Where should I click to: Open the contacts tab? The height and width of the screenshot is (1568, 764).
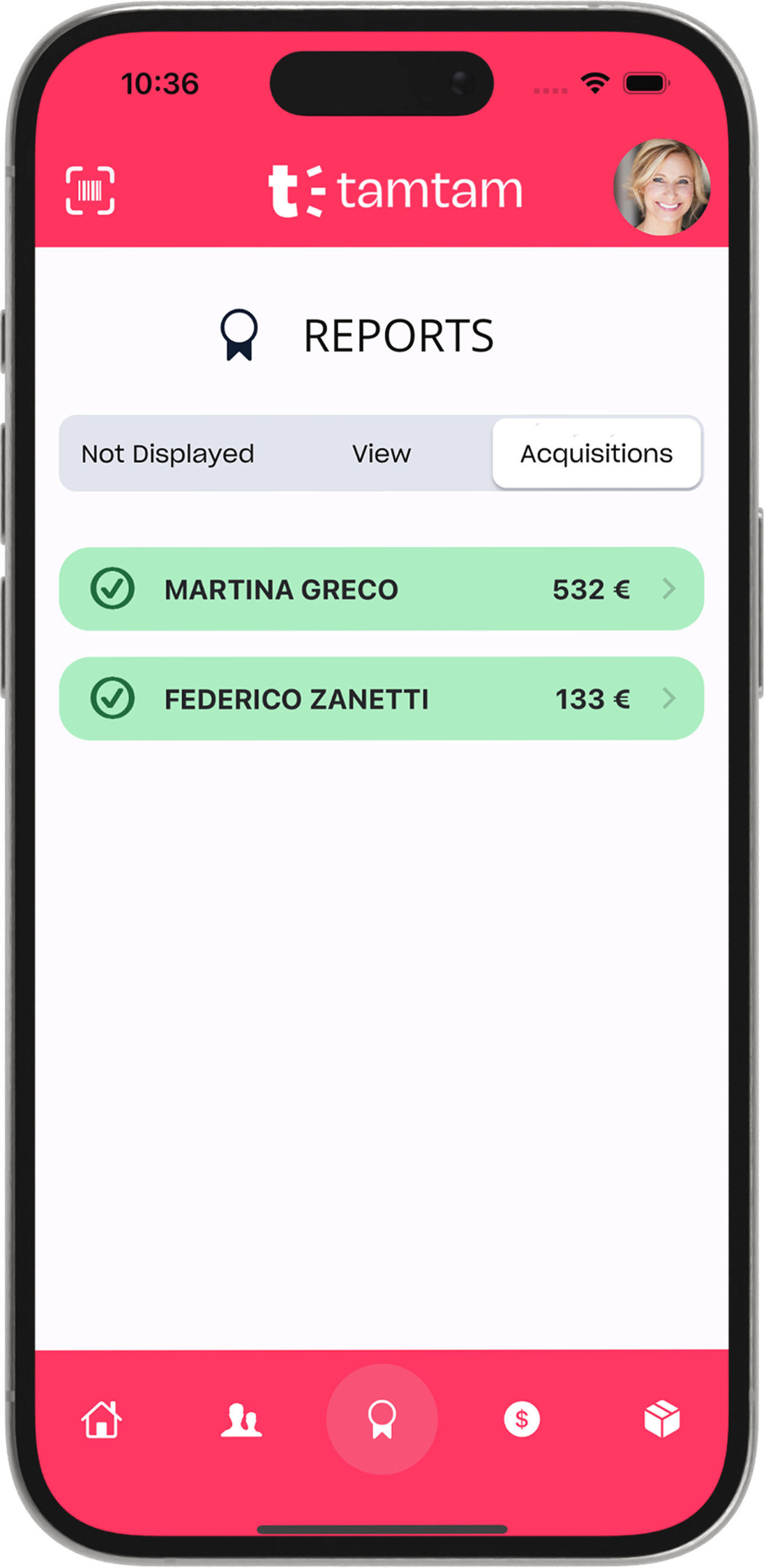point(242,1419)
